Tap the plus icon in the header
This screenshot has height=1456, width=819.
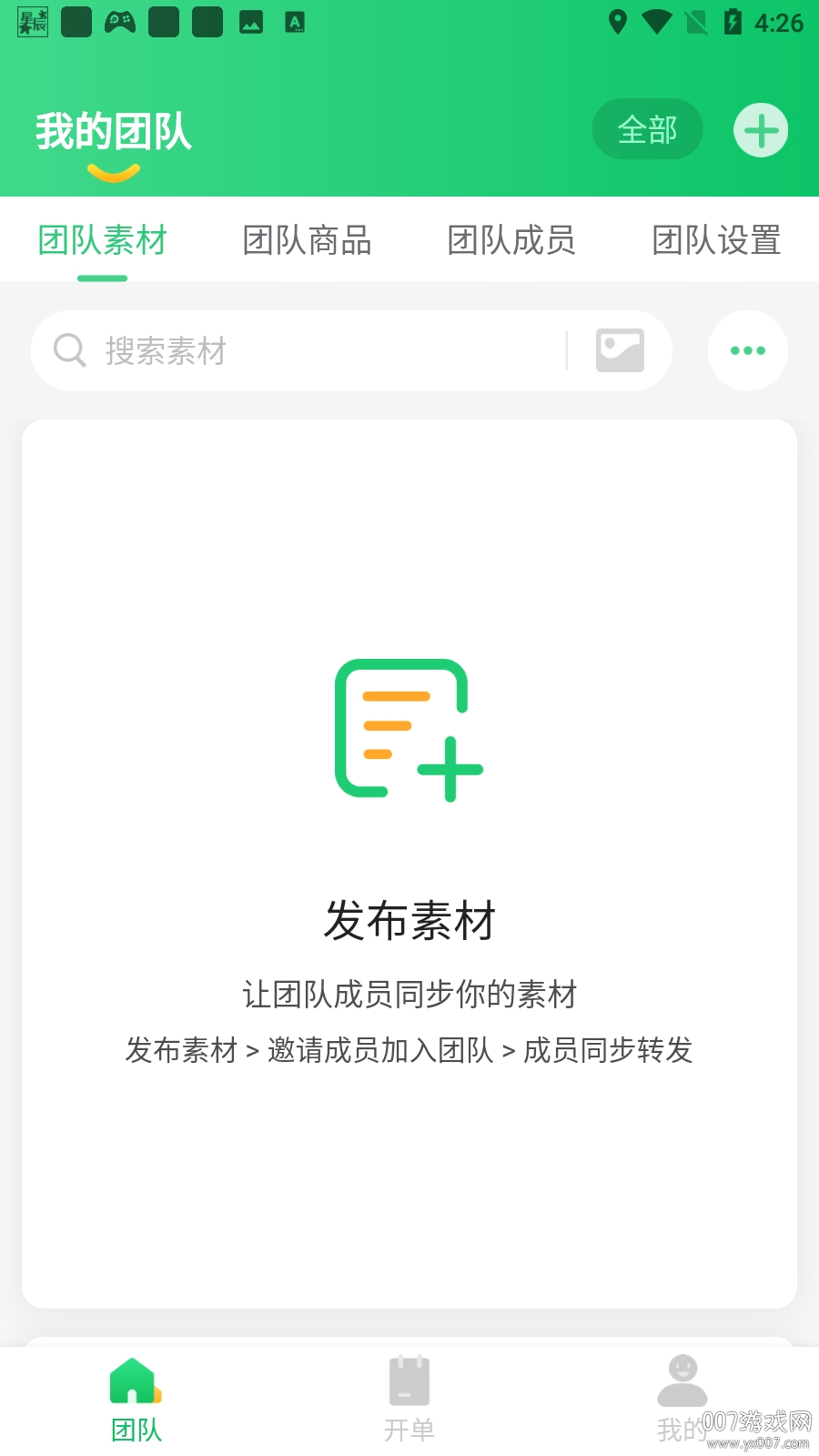[761, 130]
